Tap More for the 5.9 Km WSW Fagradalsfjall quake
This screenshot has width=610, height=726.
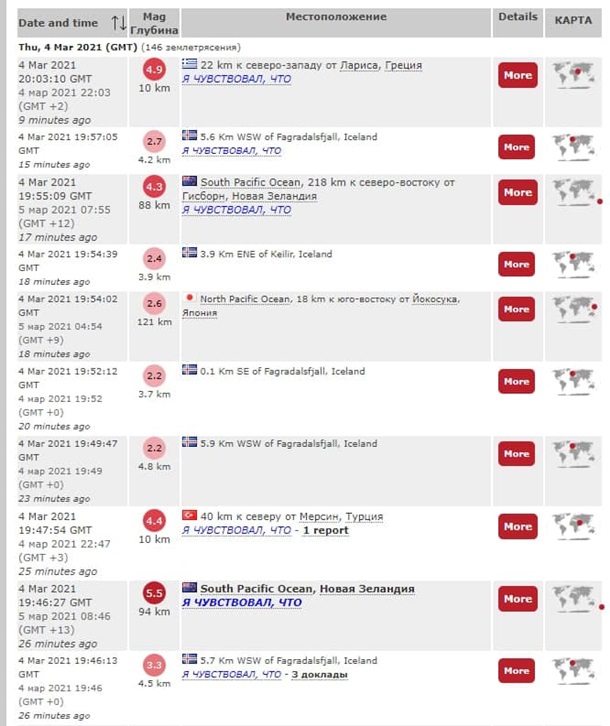click(517, 454)
